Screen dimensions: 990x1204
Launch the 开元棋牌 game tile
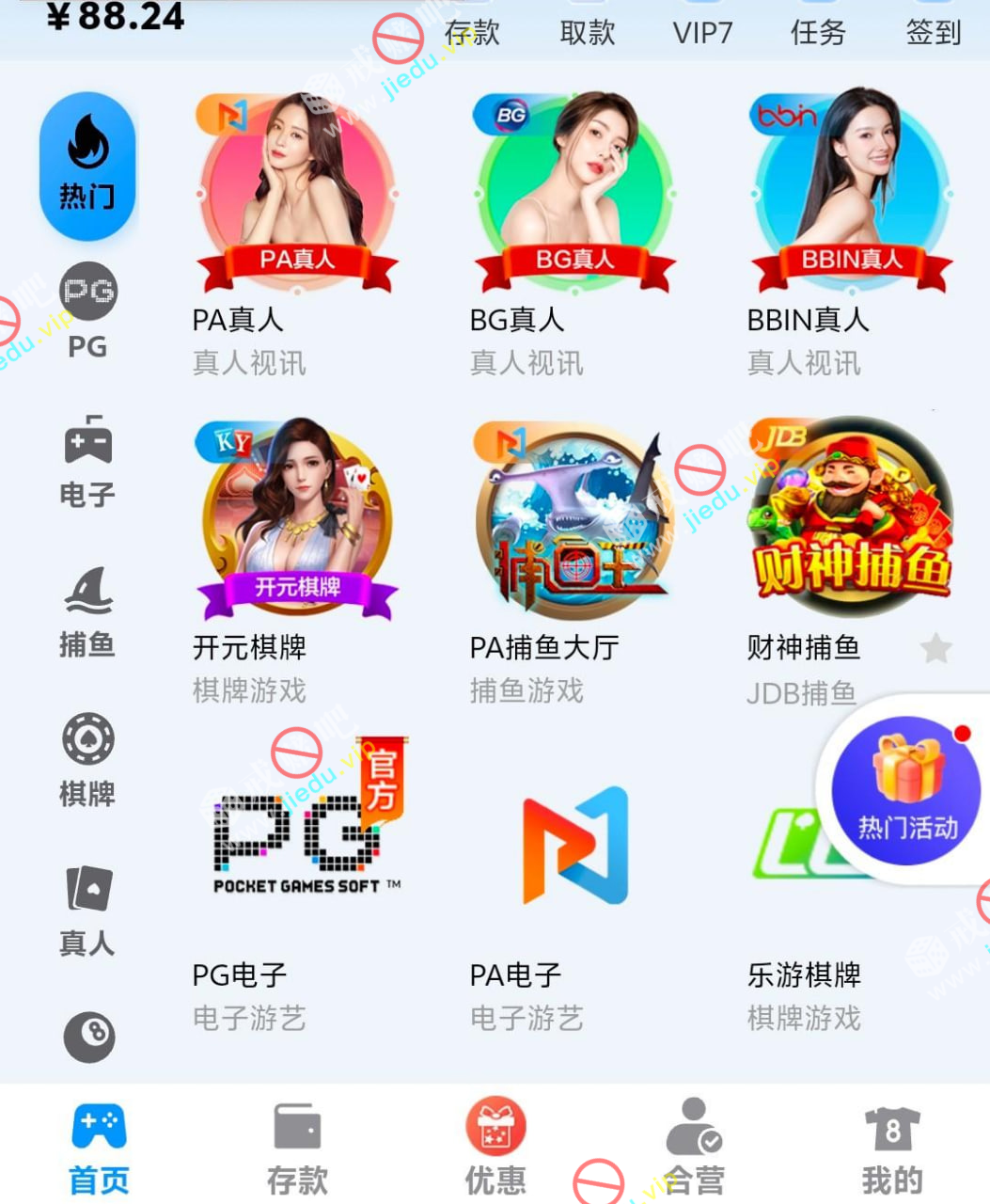click(x=296, y=522)
